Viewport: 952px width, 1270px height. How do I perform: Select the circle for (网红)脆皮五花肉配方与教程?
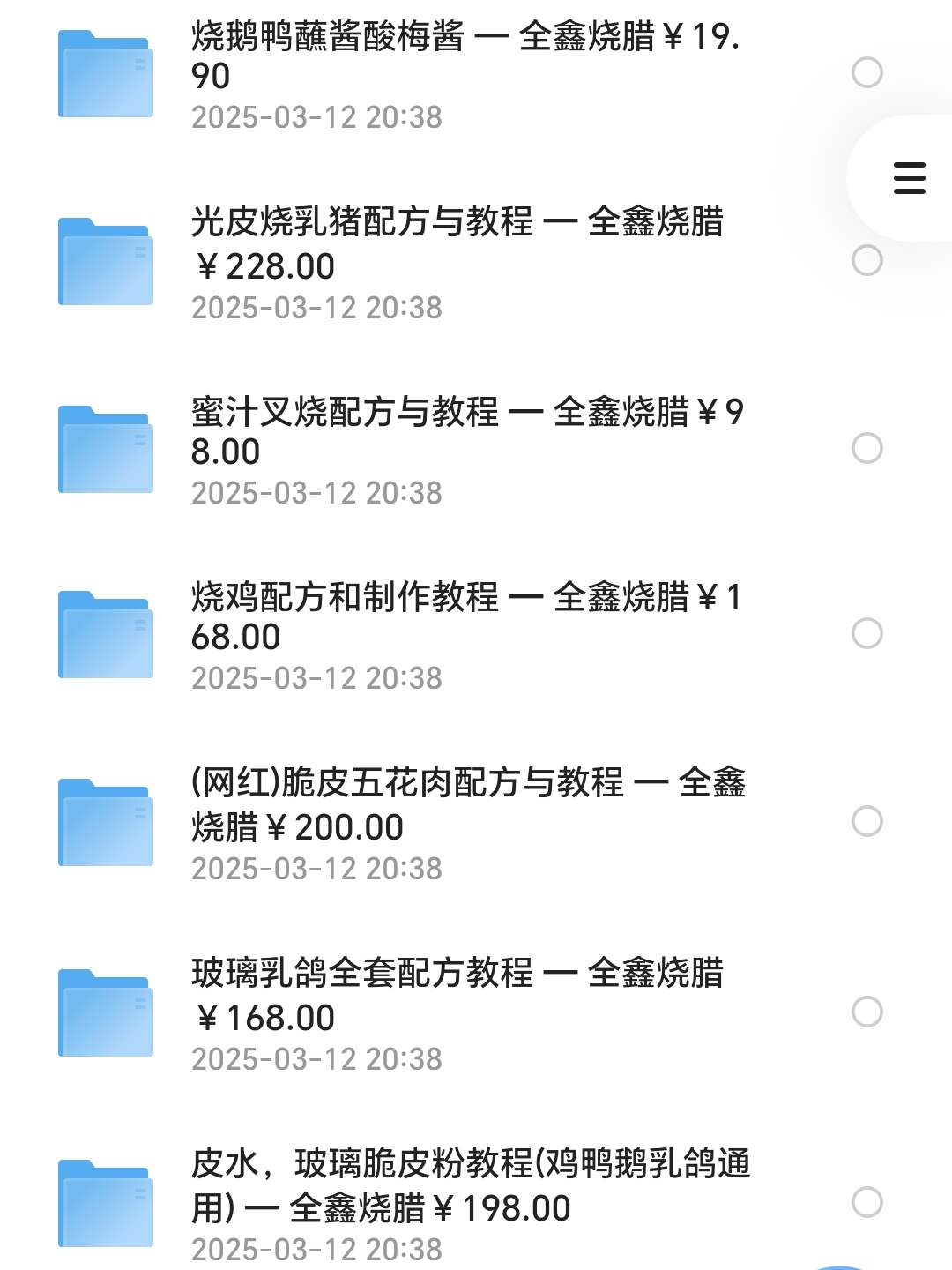pyautogui.click(x=867, y=821)
